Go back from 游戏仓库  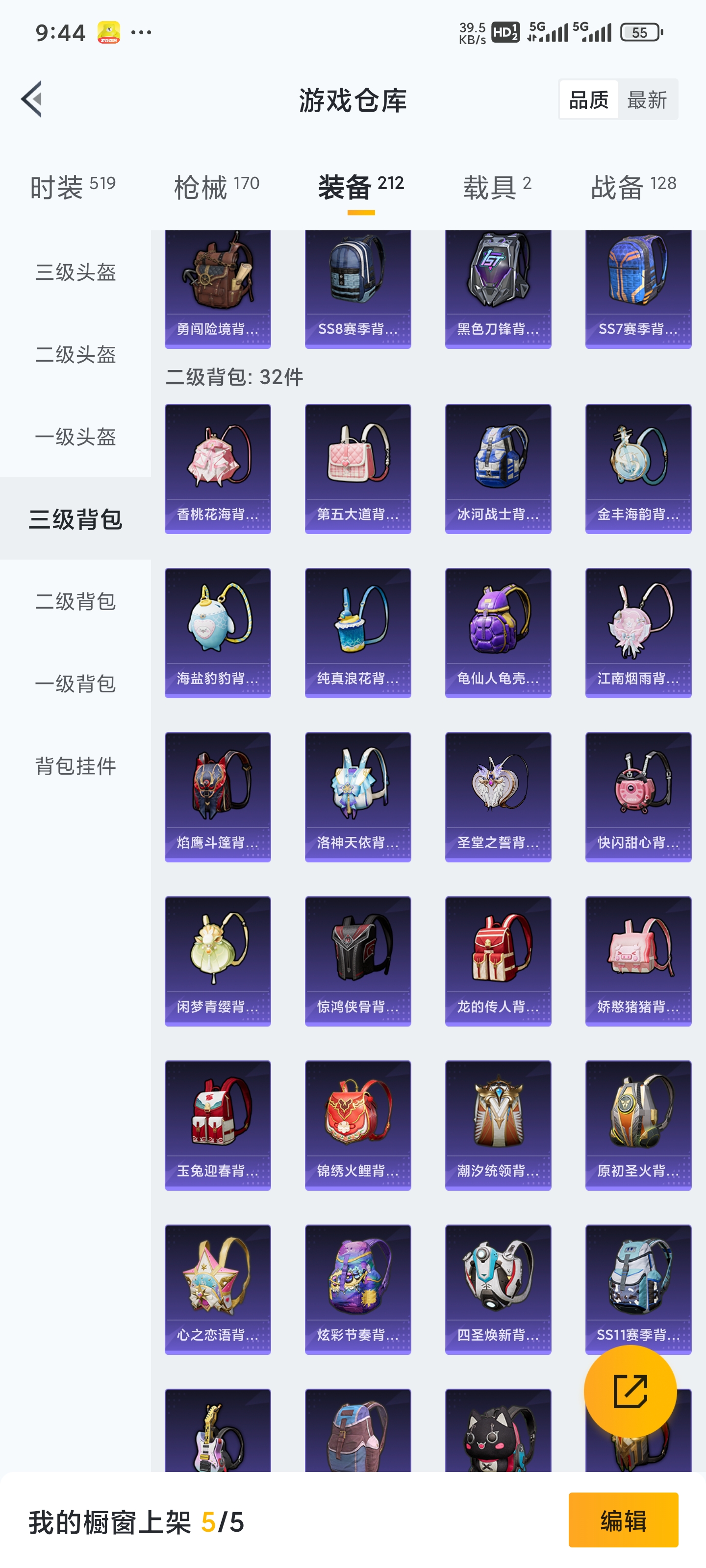tap(32, 98)
